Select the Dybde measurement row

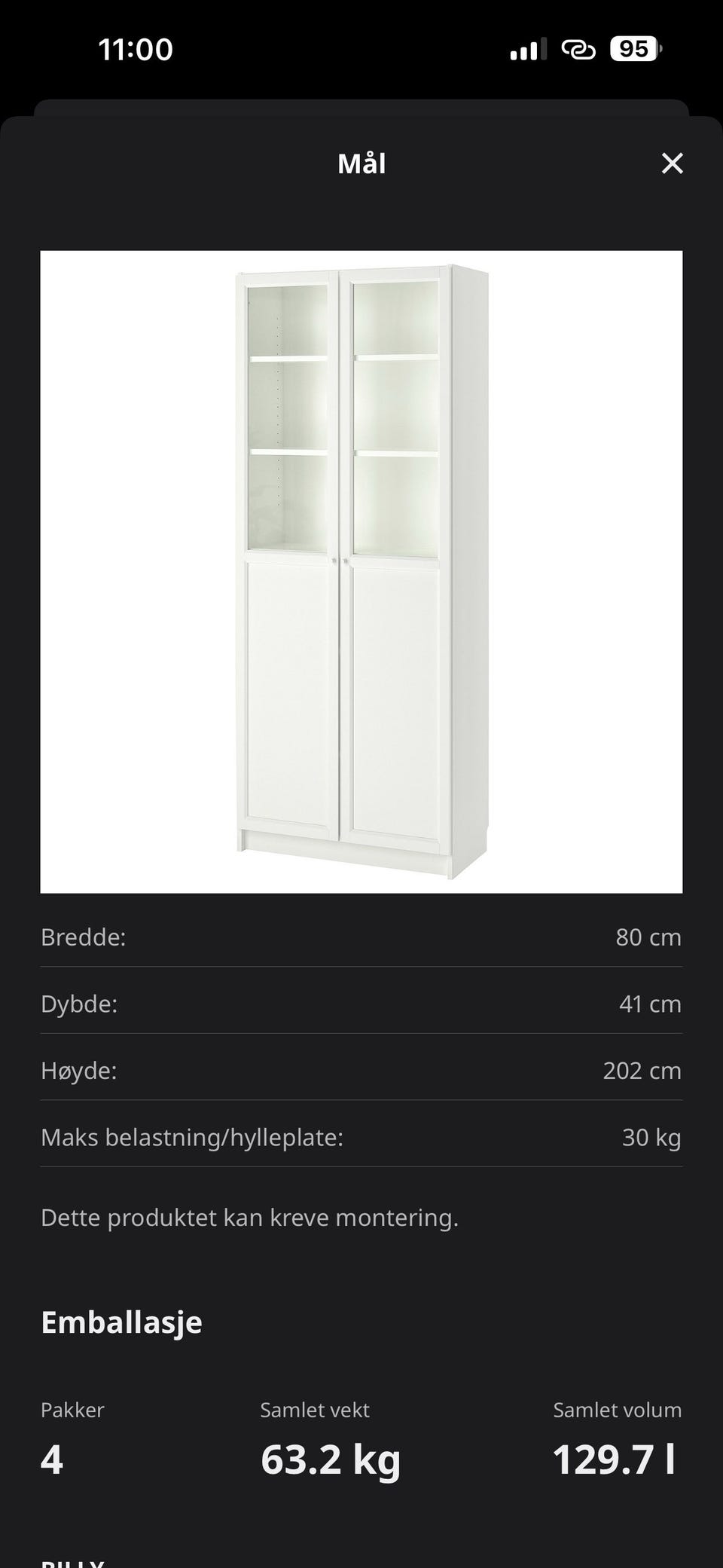point(361,1004)
